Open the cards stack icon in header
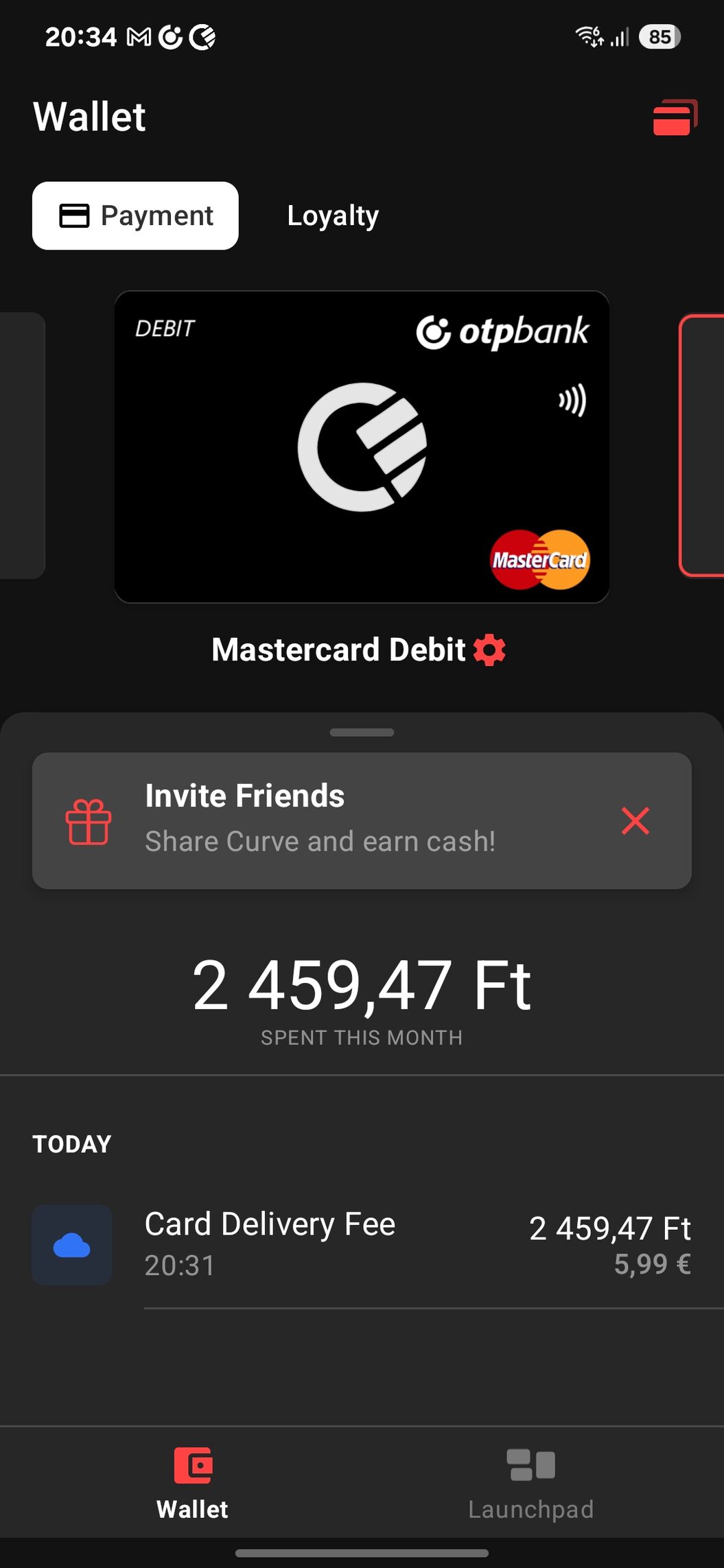This screenshot has height=1568, width=724. coord(675,117)
